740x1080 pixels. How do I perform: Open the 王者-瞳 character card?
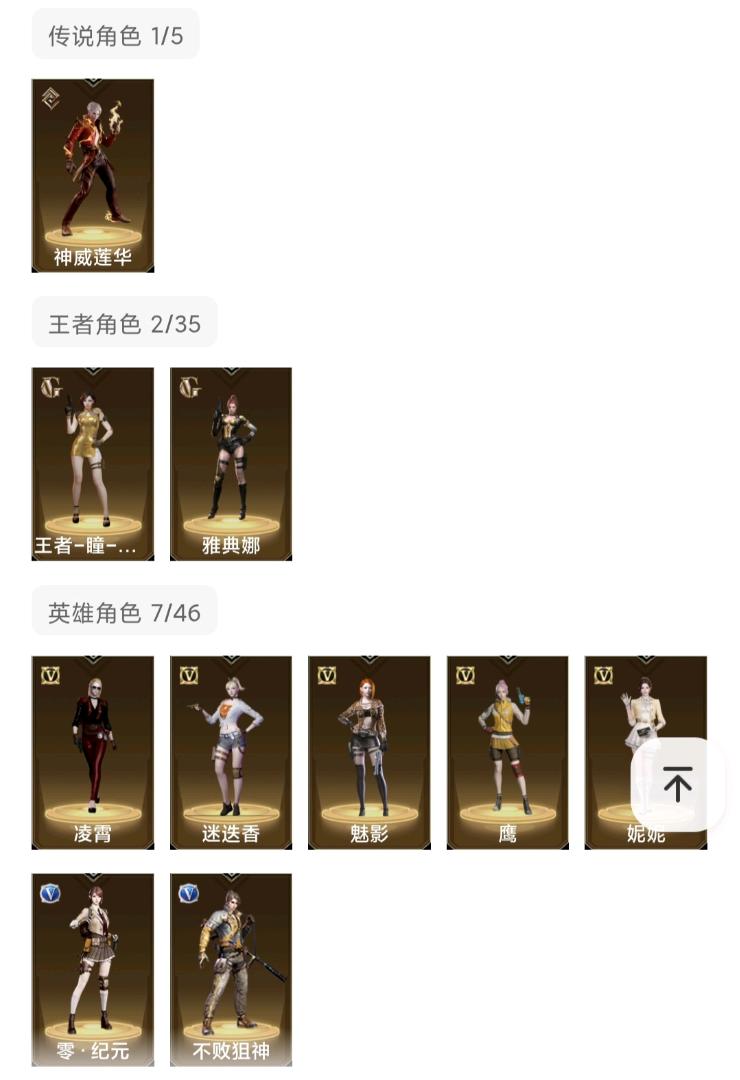[93, 463]
